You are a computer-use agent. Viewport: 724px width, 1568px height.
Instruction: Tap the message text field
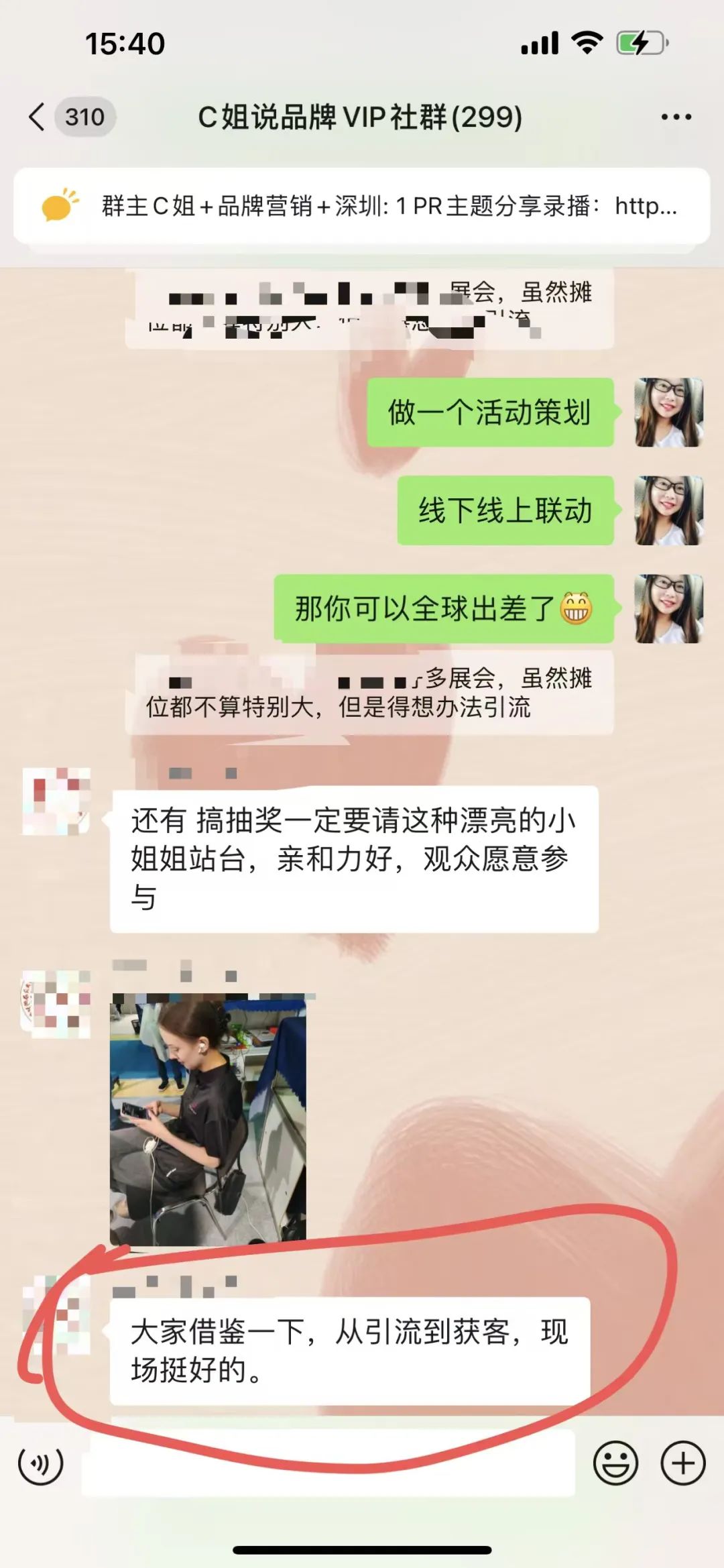328,1464
